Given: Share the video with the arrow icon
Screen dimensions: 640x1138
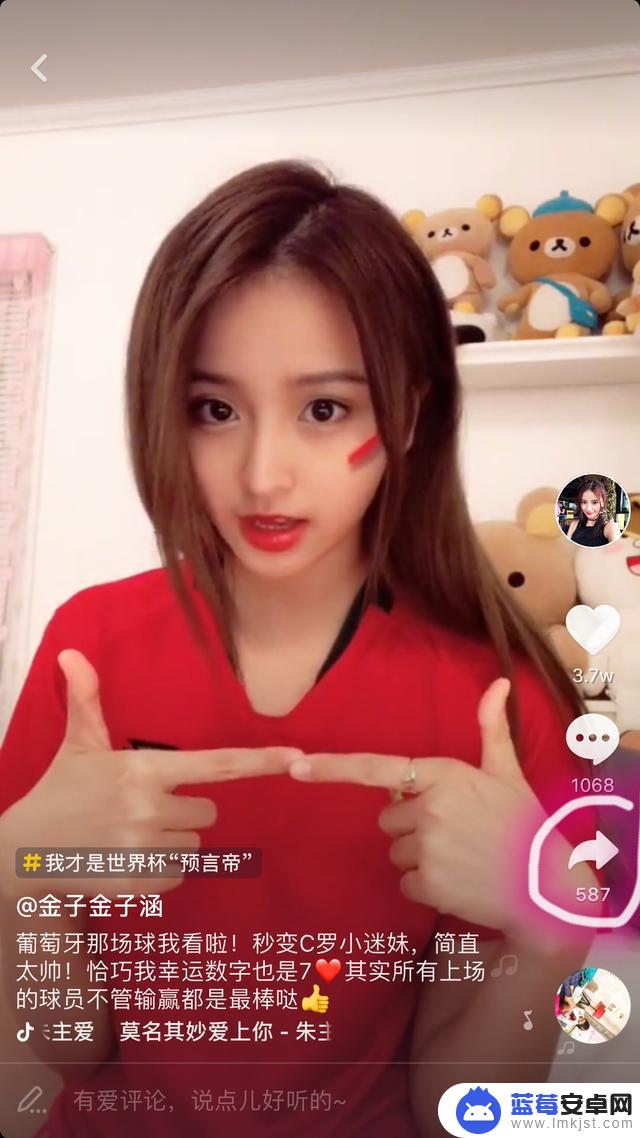Looking at the screenshot, I should point(593,851).
